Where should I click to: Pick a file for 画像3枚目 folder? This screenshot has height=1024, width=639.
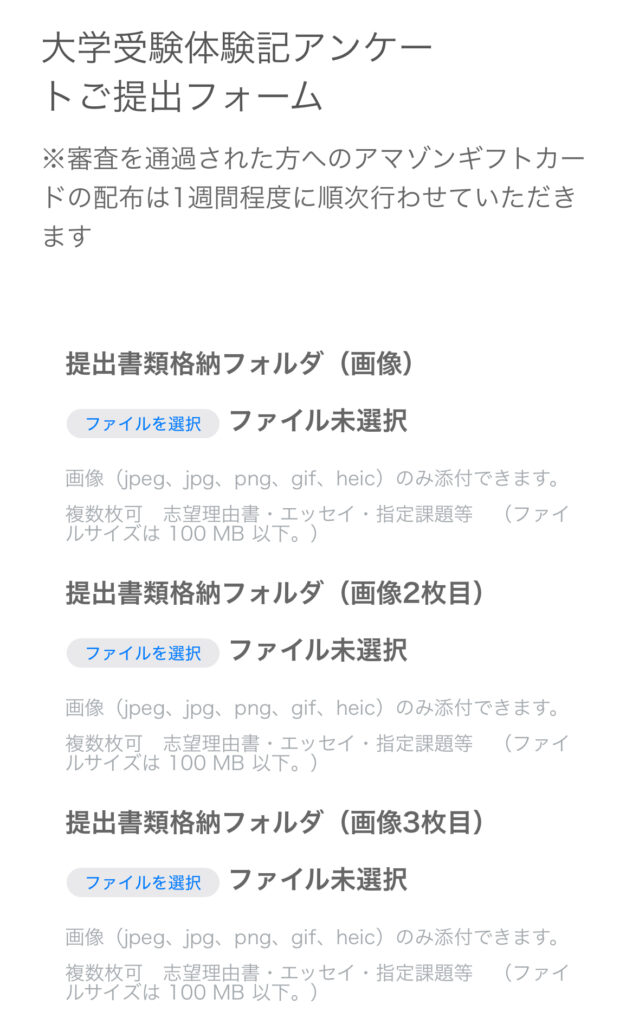point(142,883)
